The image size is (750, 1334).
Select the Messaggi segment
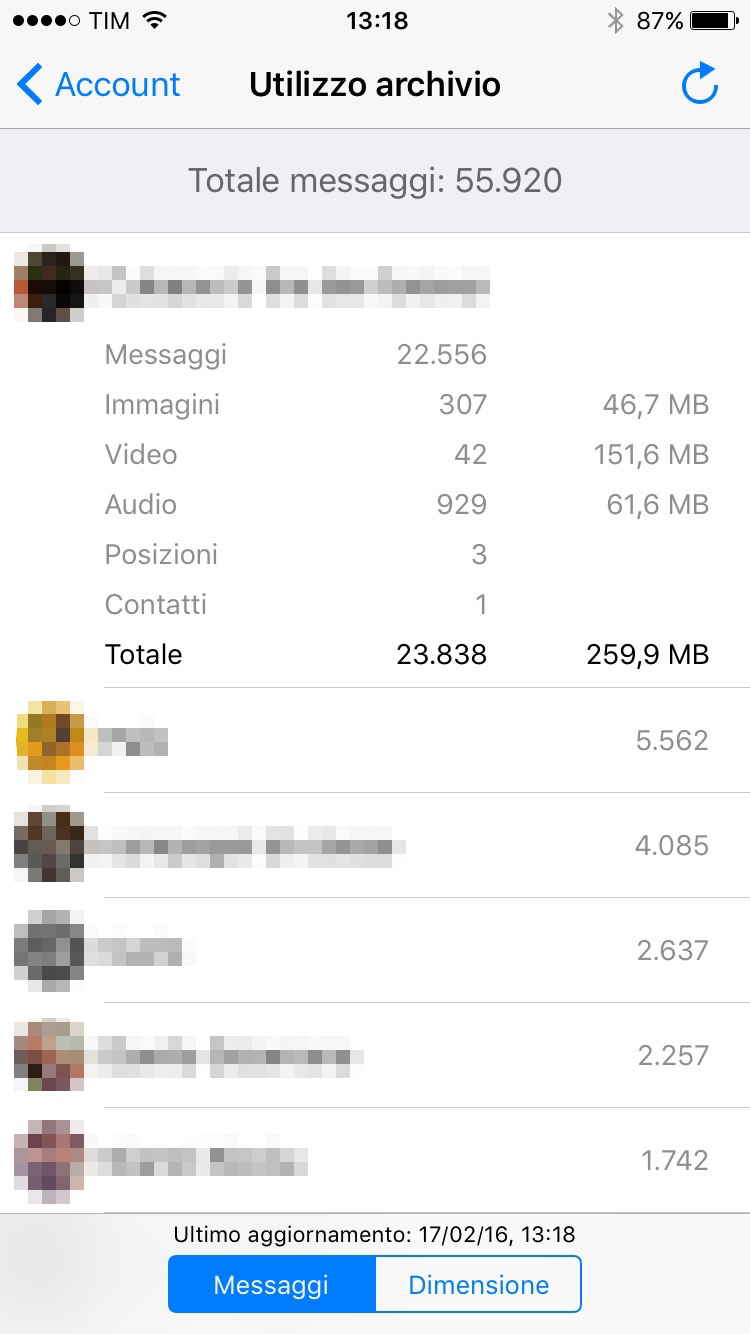pos(271,1284)
